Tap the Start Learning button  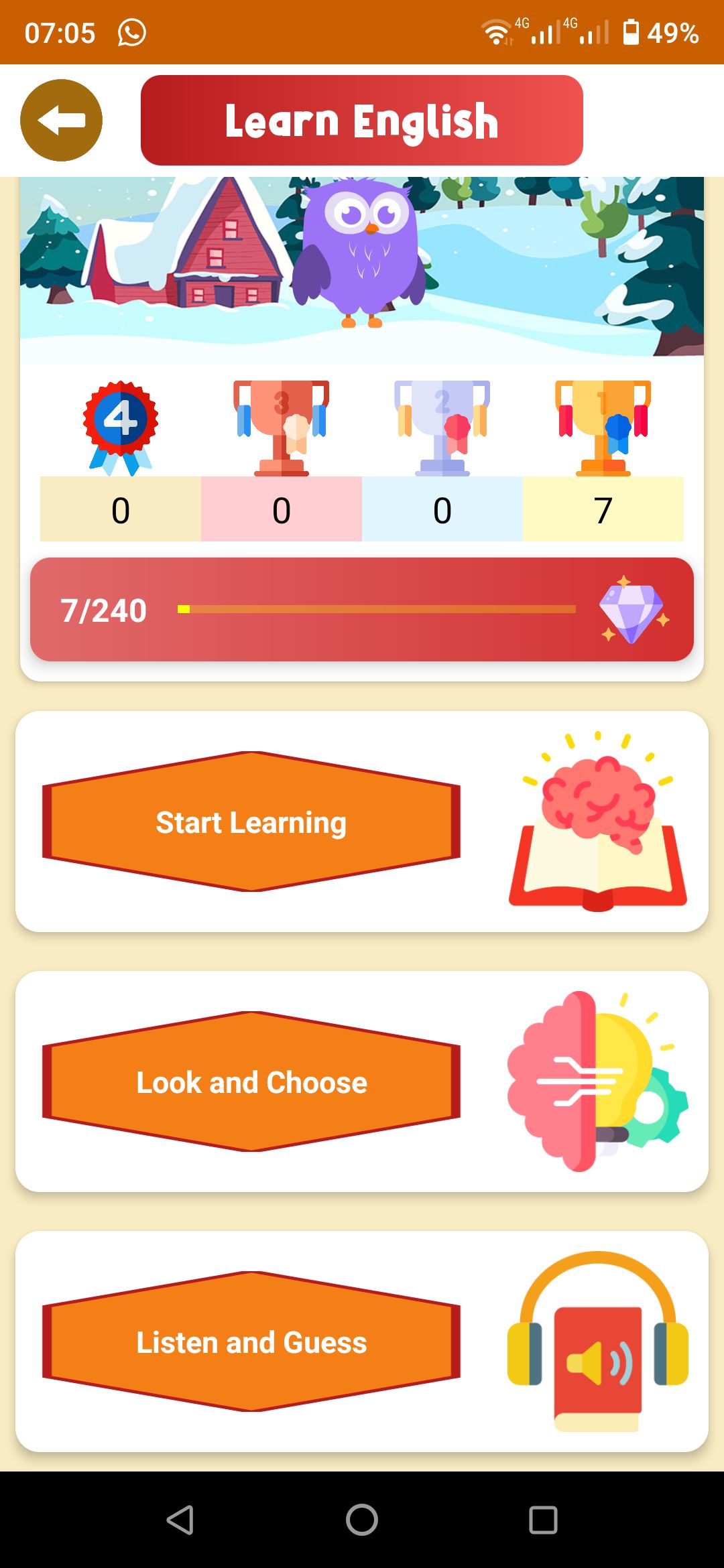pos(251,822)
